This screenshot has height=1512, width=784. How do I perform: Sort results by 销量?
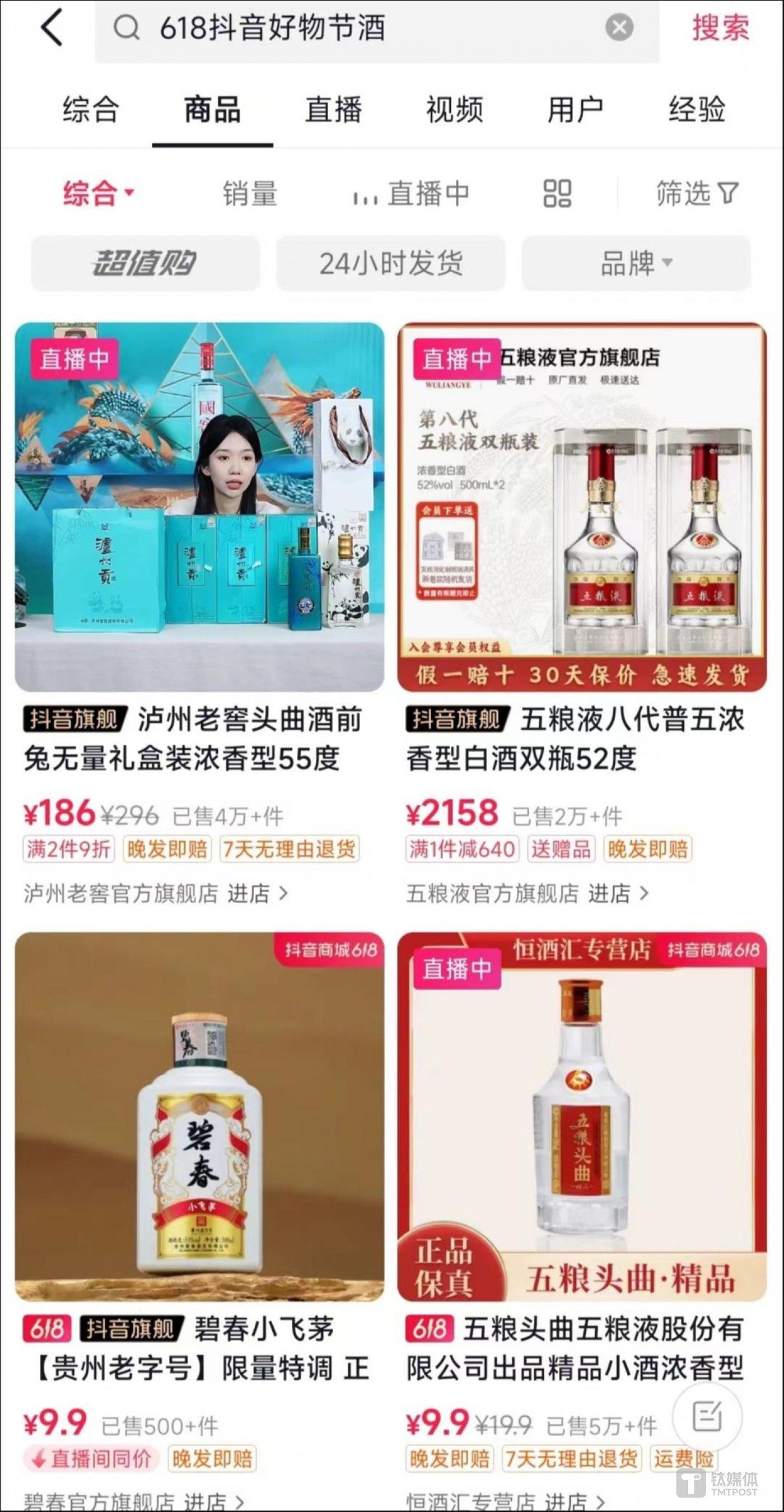point(250,194)
